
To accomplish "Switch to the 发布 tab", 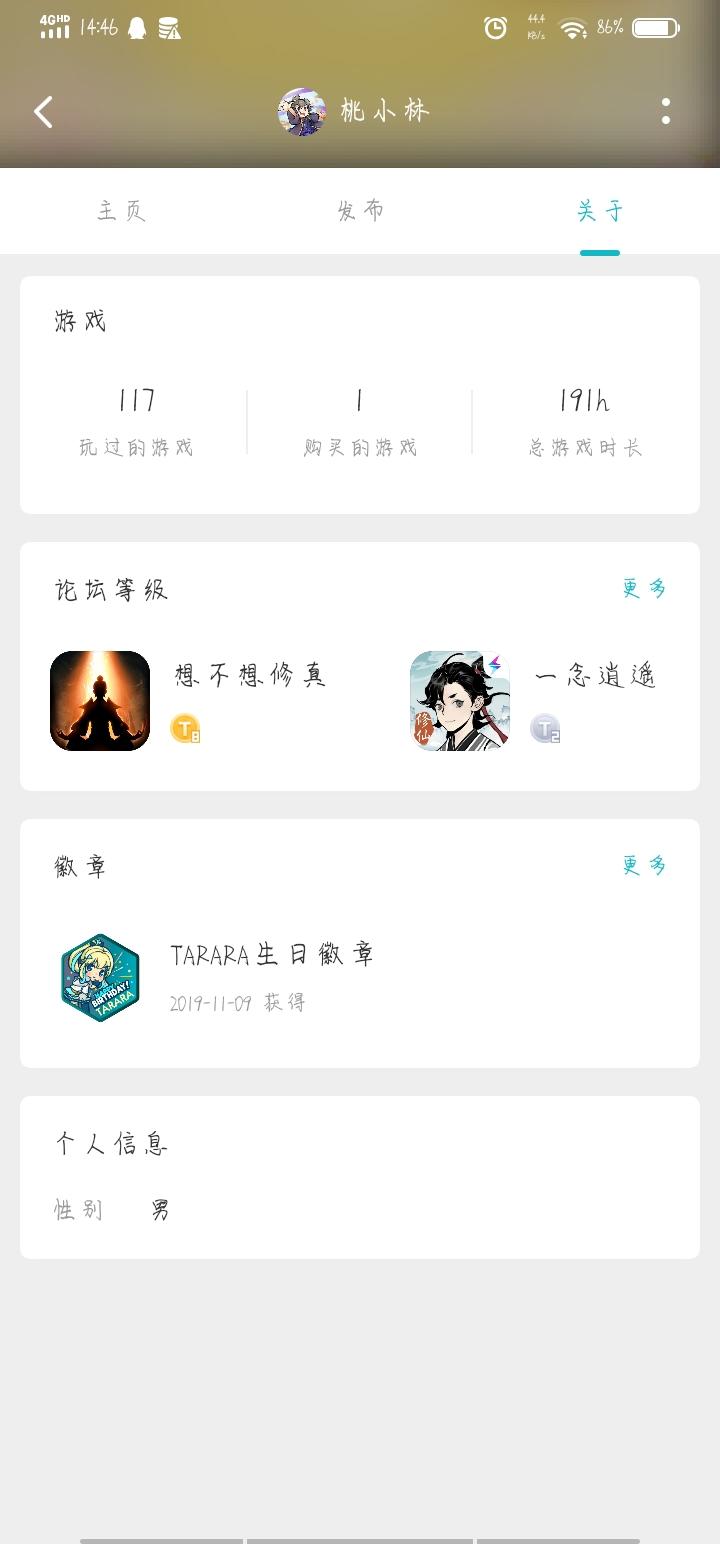I will [360, 211].
